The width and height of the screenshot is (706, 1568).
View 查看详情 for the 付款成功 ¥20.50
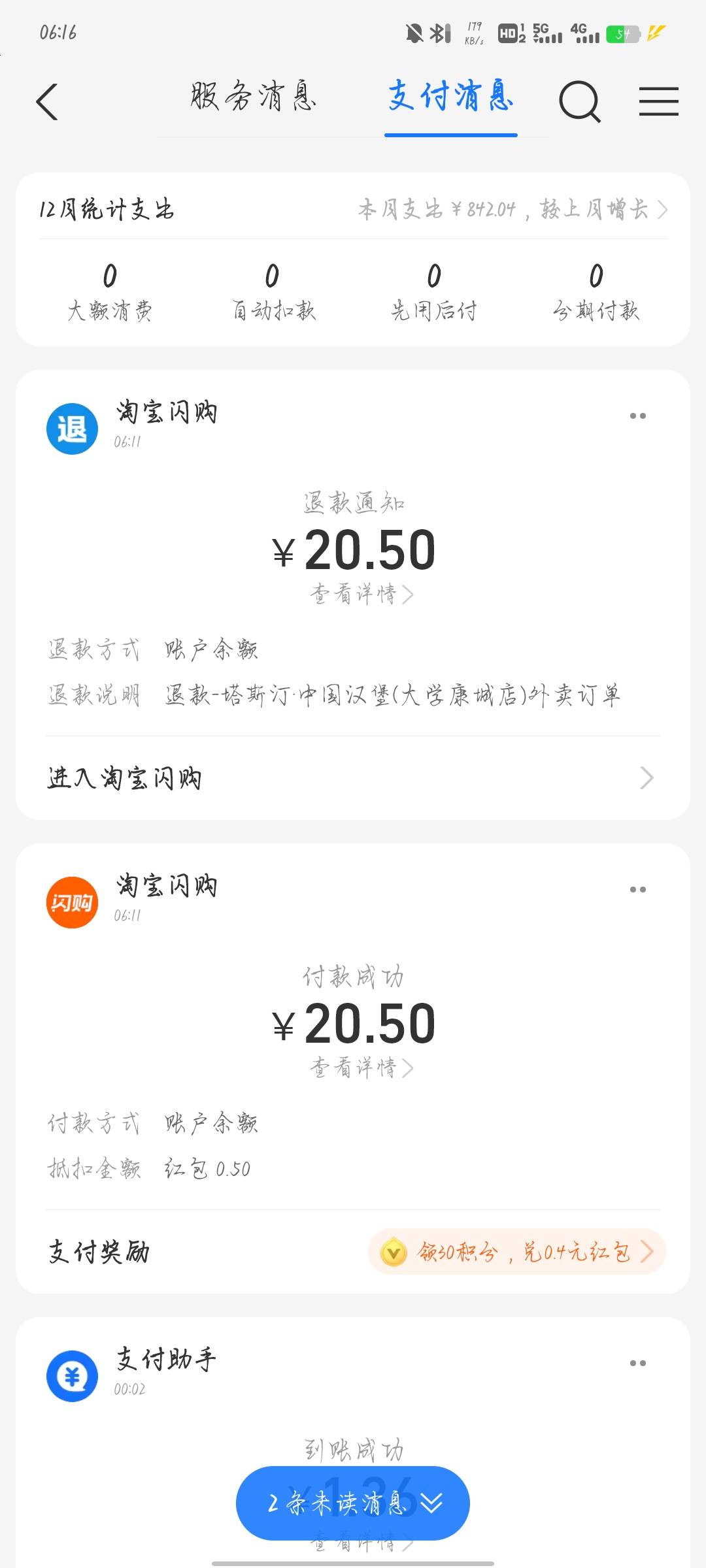point(361,1068)
